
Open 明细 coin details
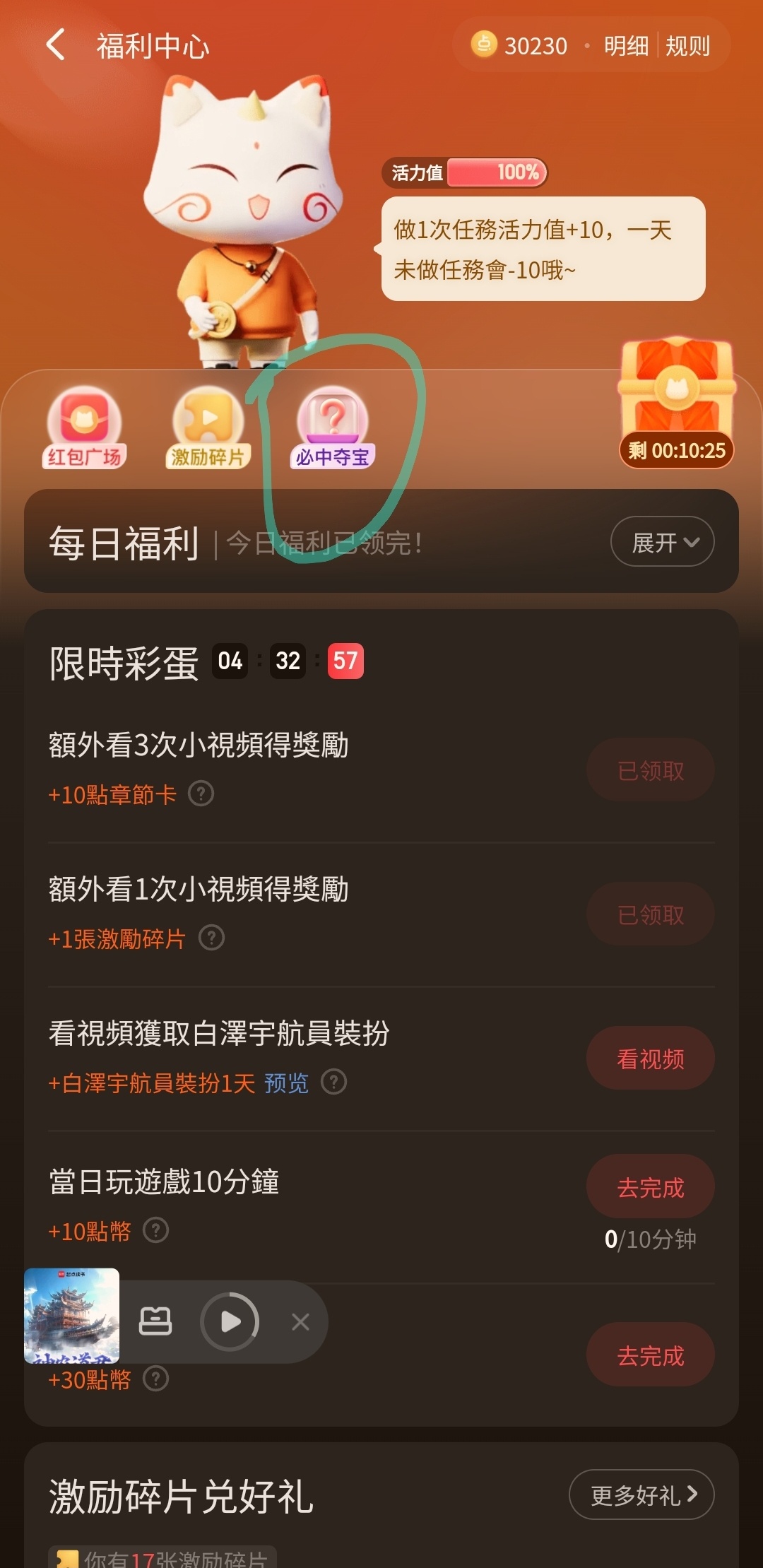tap(625, 46)
